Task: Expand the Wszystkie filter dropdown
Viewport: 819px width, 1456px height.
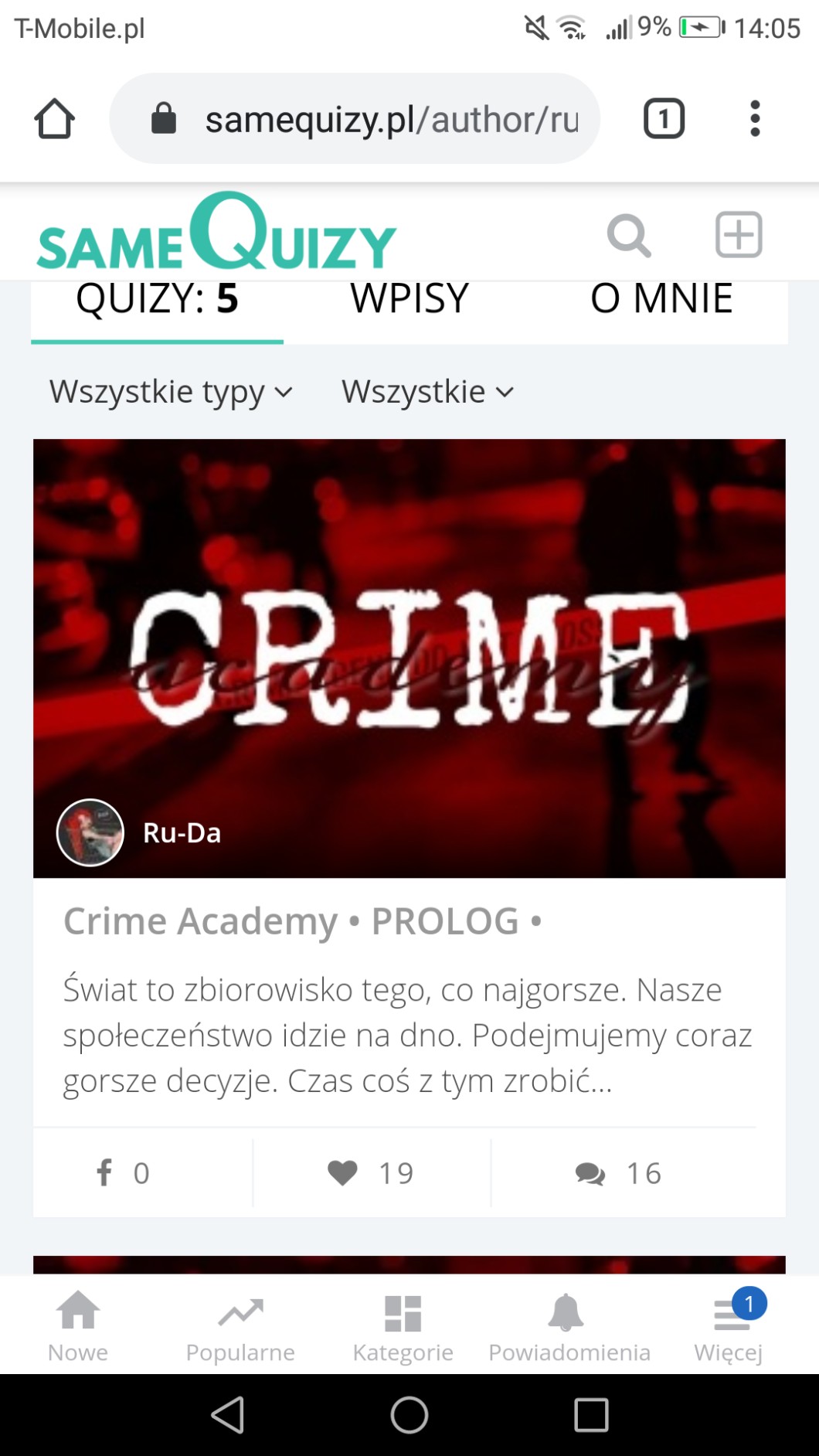Action: (x=428, y=392)
